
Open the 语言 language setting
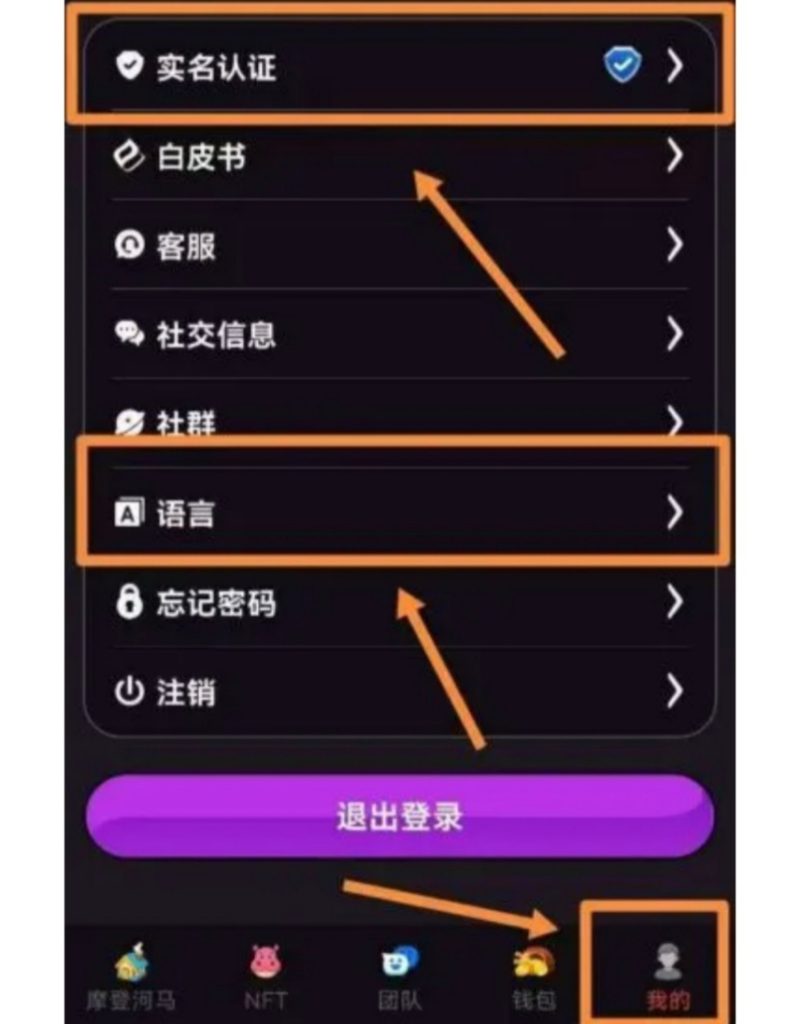coord(400,514)
